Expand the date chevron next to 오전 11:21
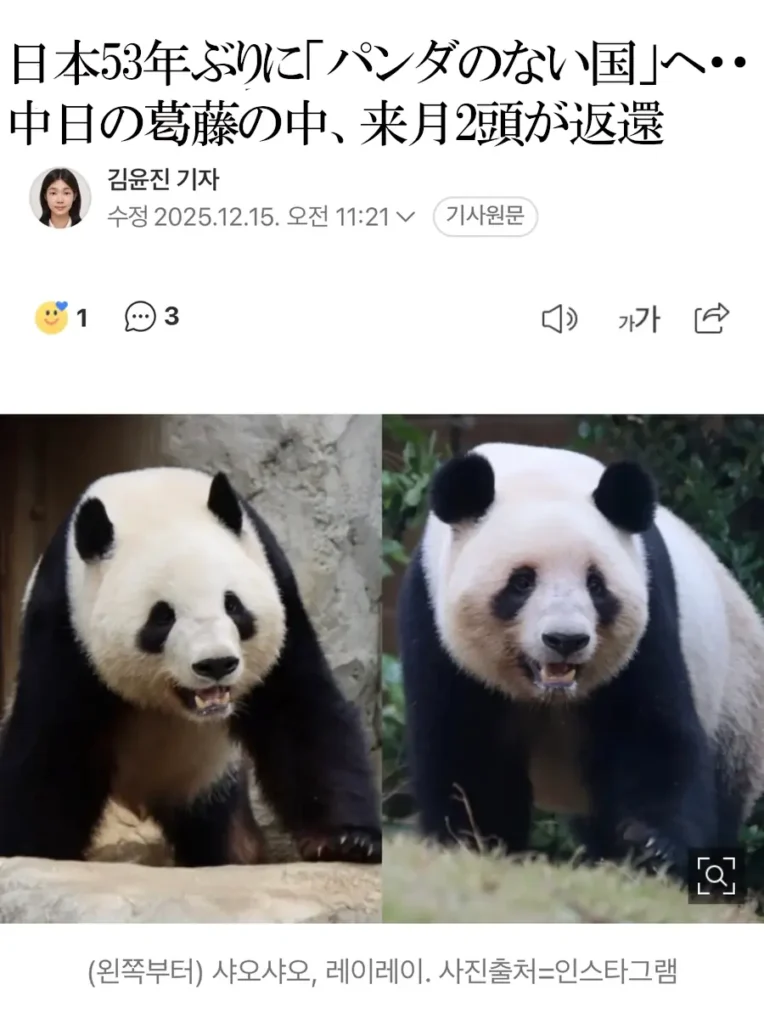This screenshot has width=764, height=1024. pyautogui.click(x=406, y=217)
